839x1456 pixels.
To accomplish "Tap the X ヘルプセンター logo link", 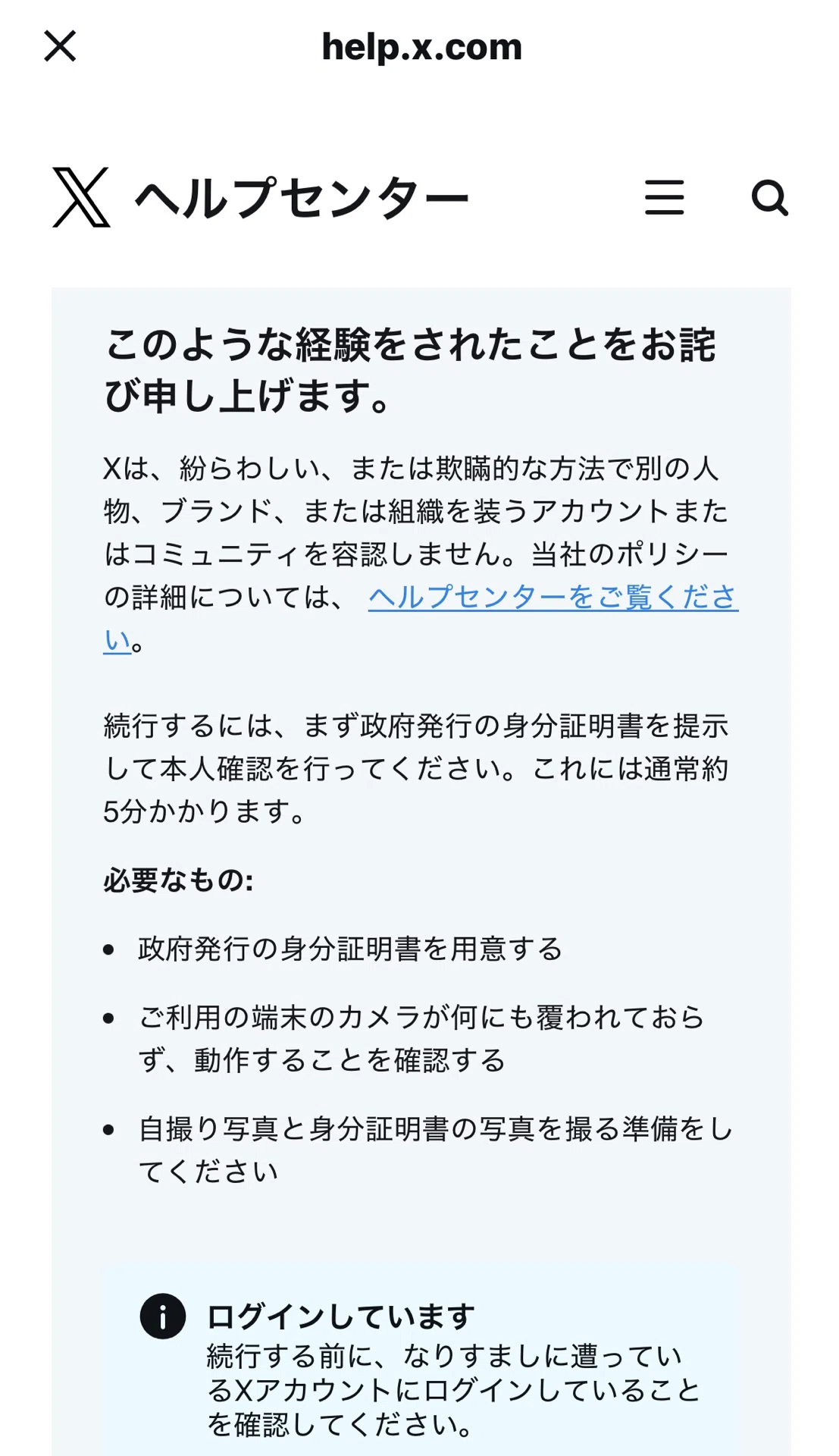I will tap(260, 197).
